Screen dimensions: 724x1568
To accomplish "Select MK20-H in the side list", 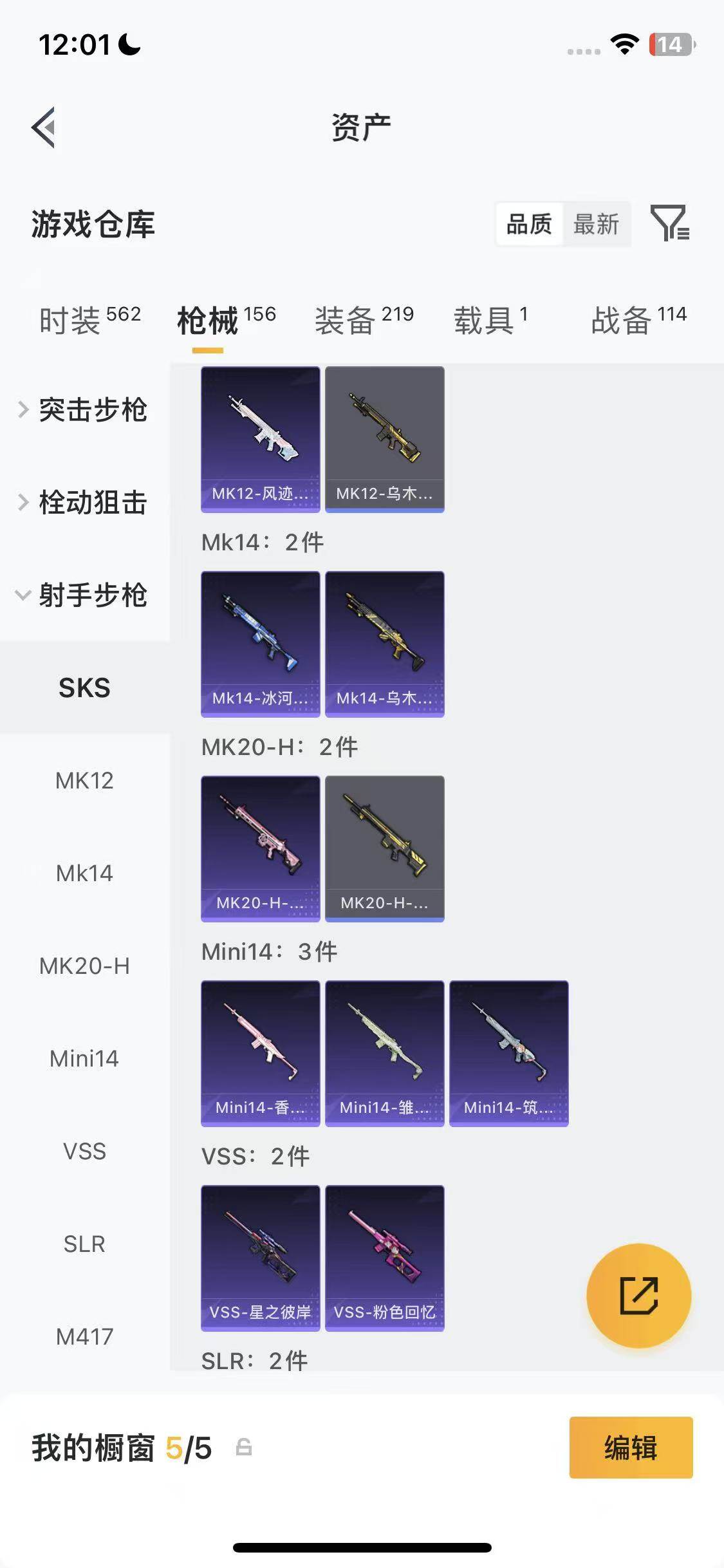I will pyautogui.click(x=84, y=966).
